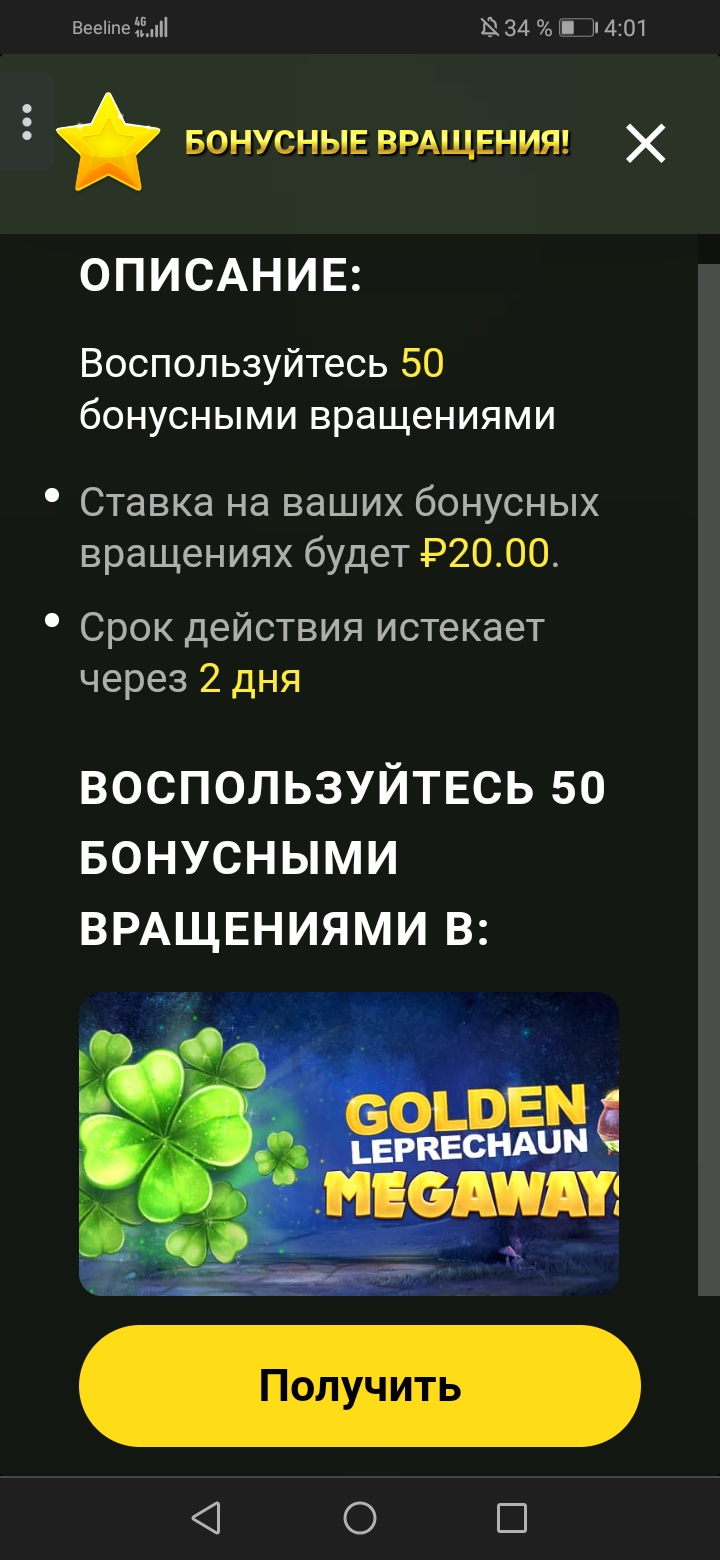Tap the battery indicator in the status bar
Viewport: 720px width, 1560px height.
click(x=581, y=27)
